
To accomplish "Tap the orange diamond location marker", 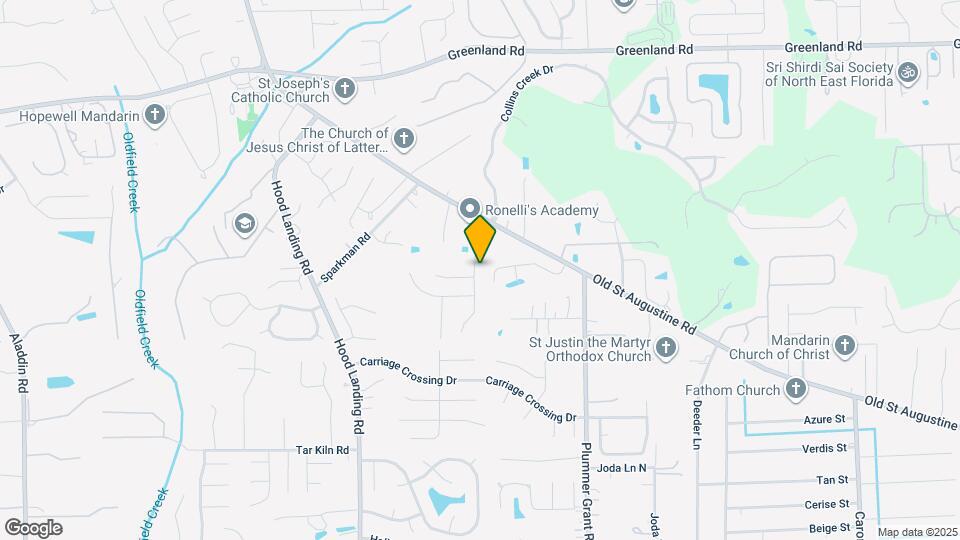I will [x=480, y=239].
